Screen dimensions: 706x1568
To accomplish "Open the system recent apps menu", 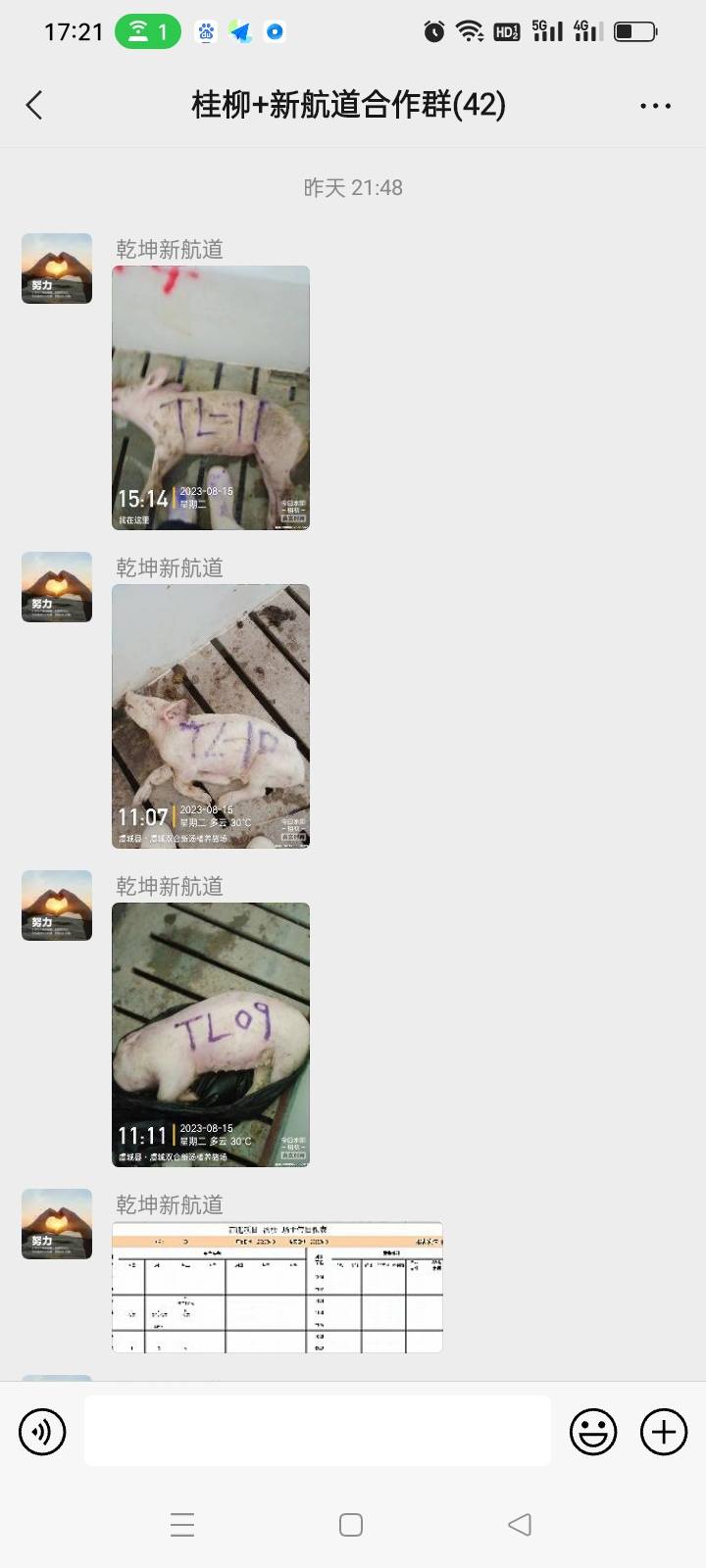I will pos(182,1525).
